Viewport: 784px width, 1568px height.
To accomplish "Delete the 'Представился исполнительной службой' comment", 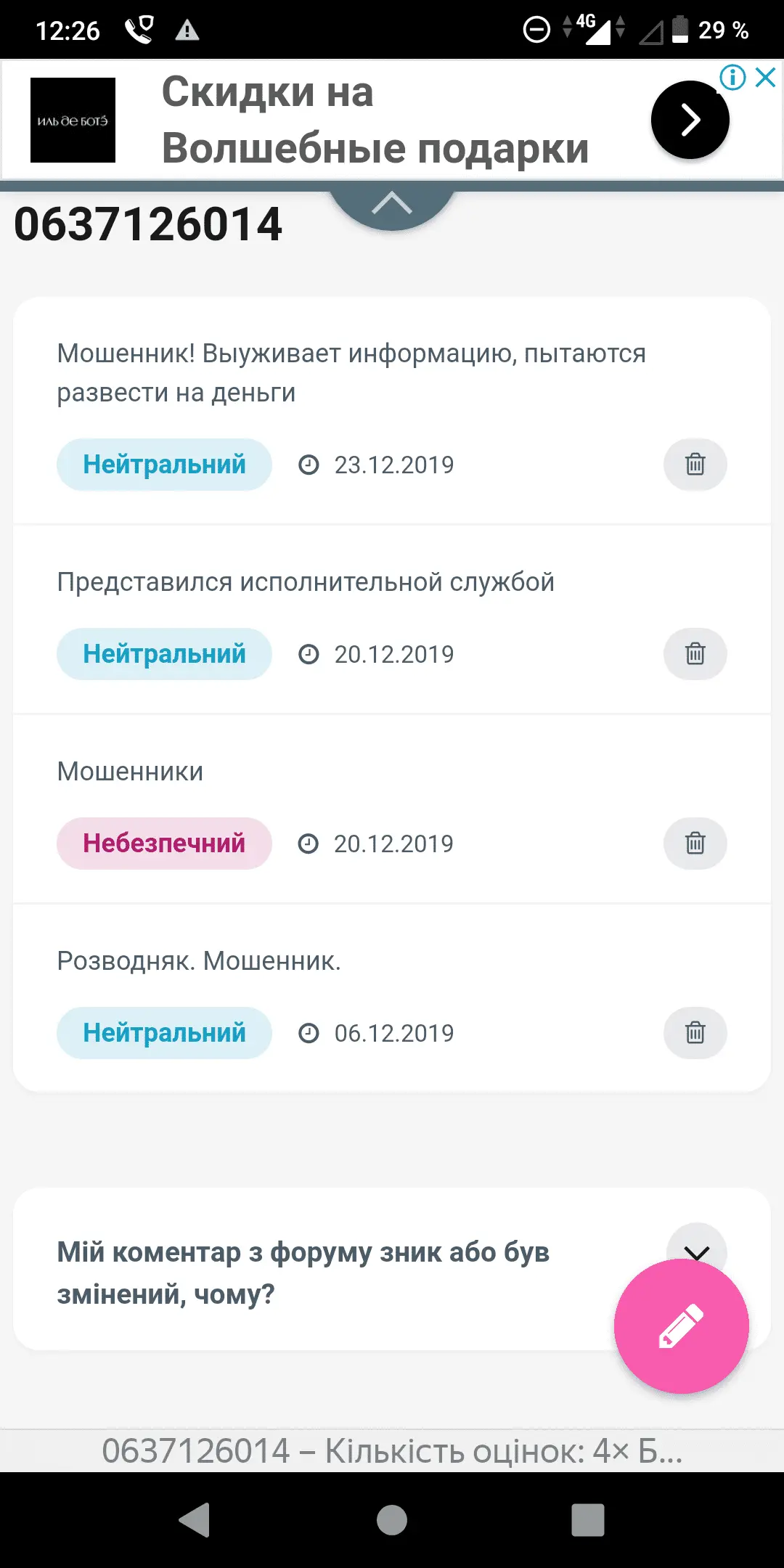I will [695, 654].
